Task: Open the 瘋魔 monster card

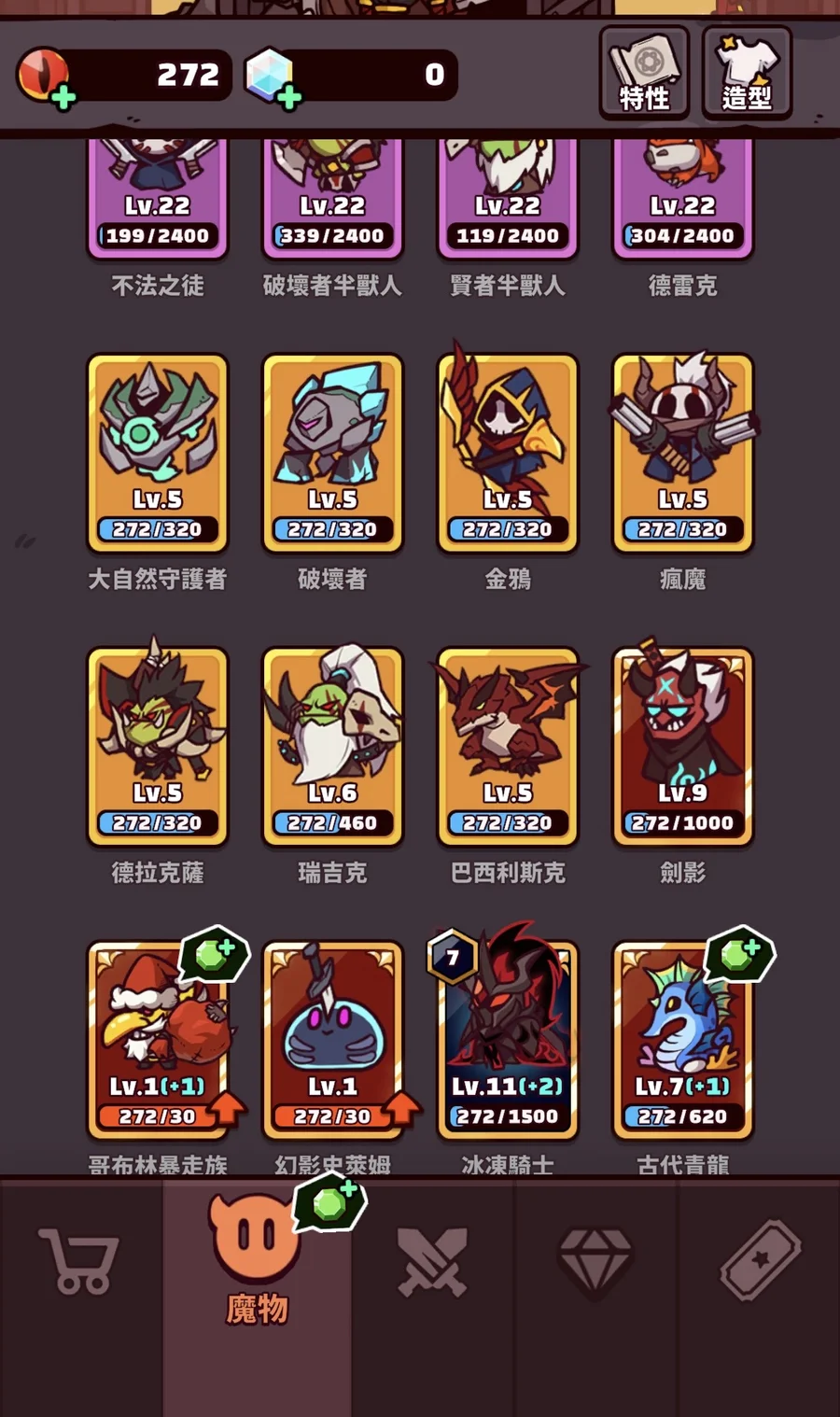Action: pyautogui.click(x=682, y=453)
